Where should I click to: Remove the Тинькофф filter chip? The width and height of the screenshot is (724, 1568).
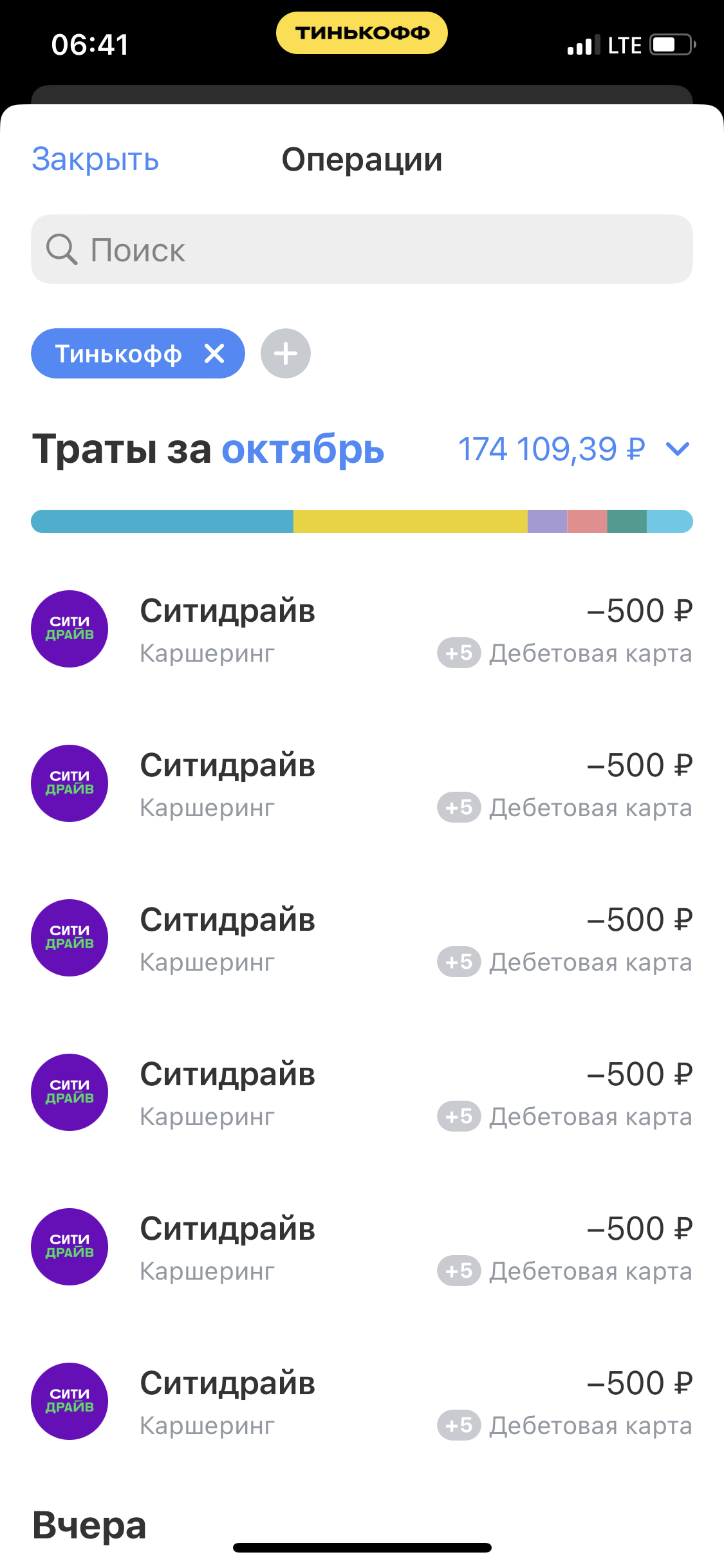tap(214, 353)
